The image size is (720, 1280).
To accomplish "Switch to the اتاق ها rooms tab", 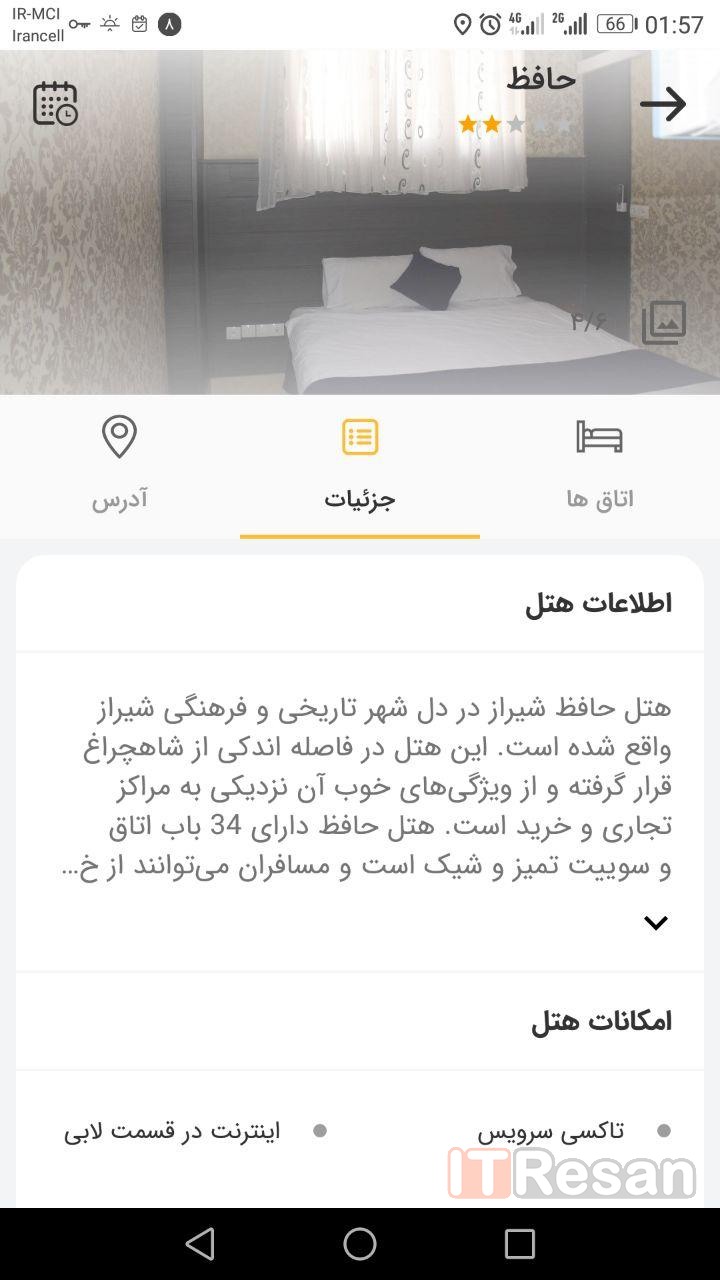I will 599,466.
